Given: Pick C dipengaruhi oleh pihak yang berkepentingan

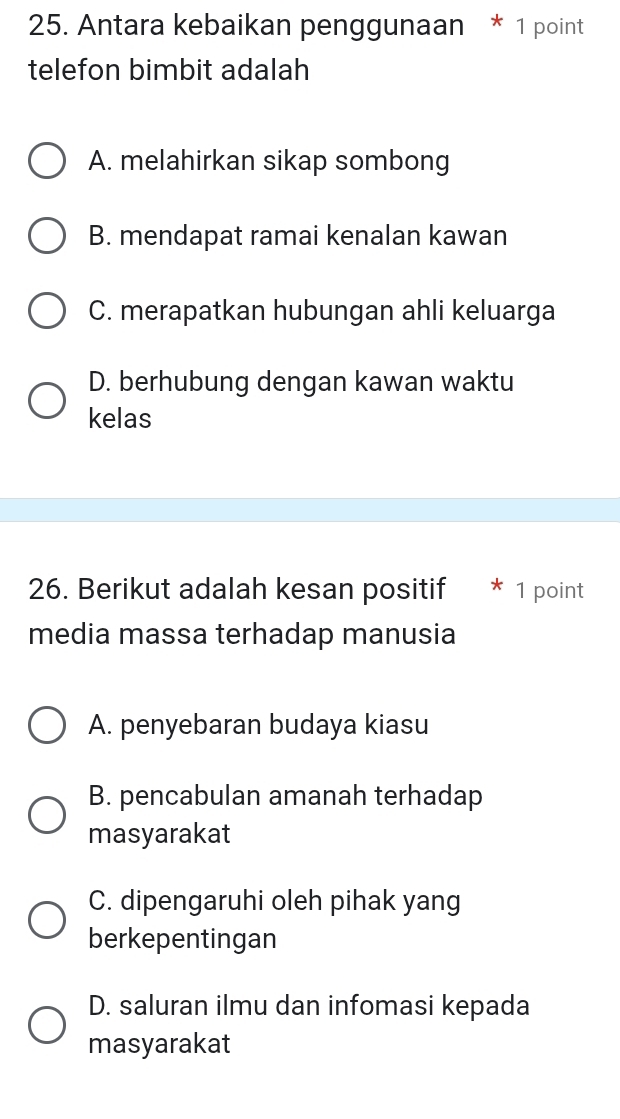Looking at the screenshot, I should click(47, 920).
